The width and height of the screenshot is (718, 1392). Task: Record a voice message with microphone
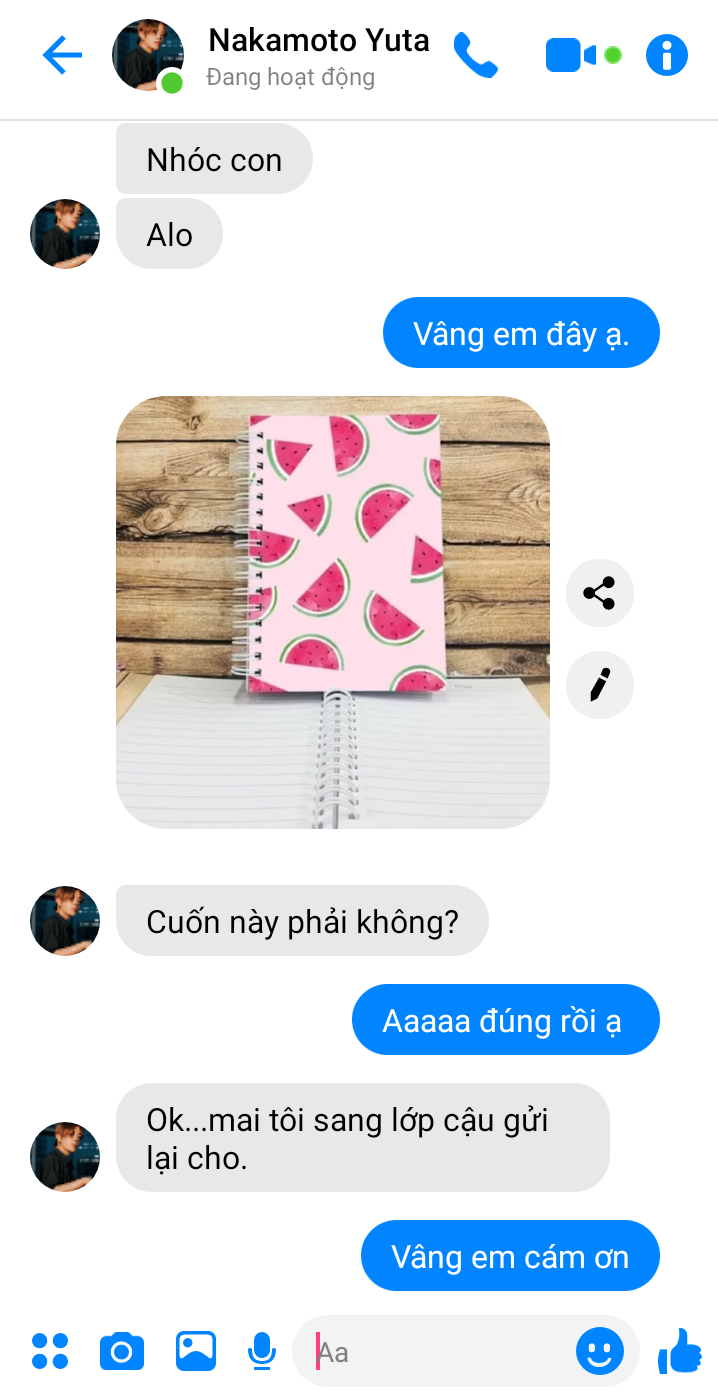(261, 1351)
